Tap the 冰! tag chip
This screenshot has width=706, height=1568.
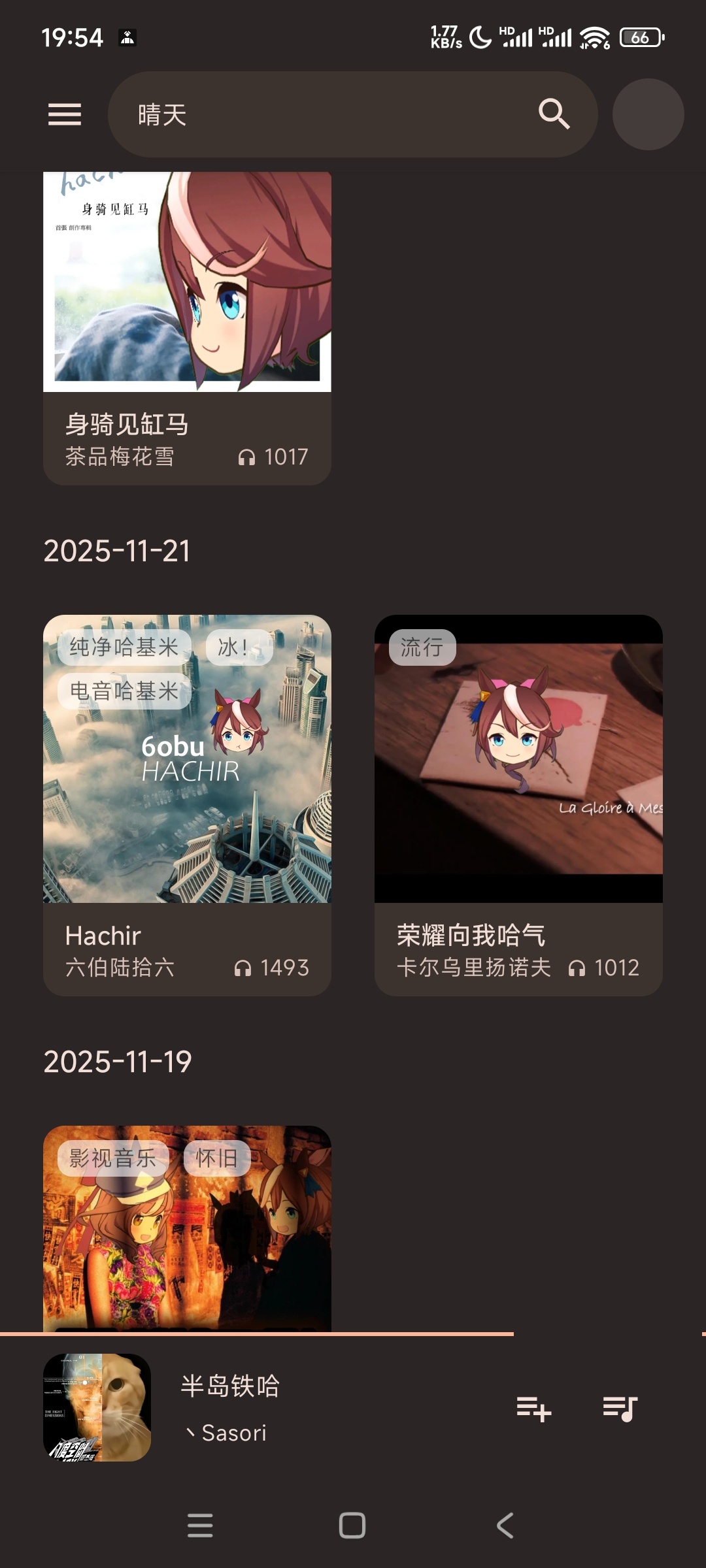coord(239,647)
